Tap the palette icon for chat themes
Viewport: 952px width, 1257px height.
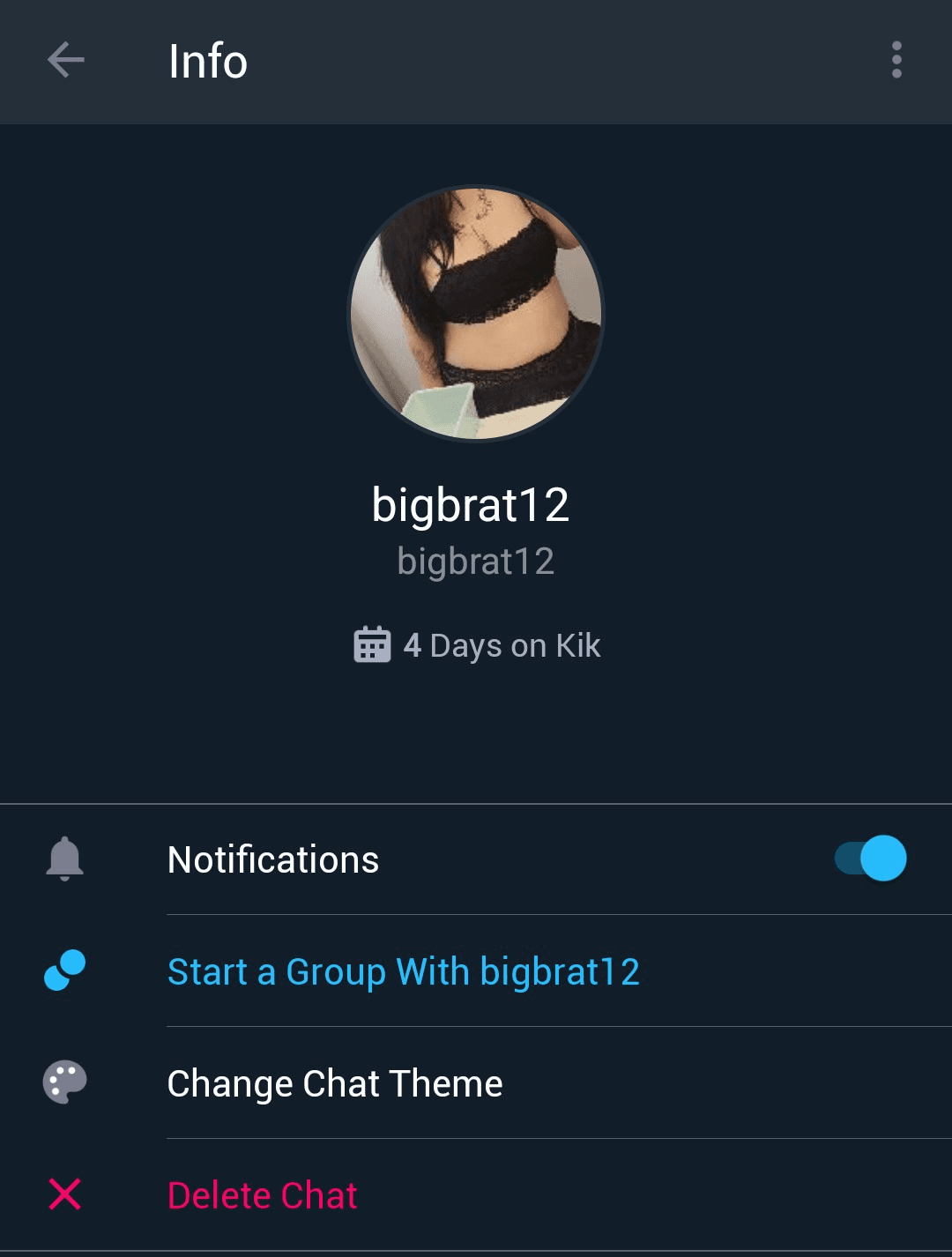[x=63, y=1083]
